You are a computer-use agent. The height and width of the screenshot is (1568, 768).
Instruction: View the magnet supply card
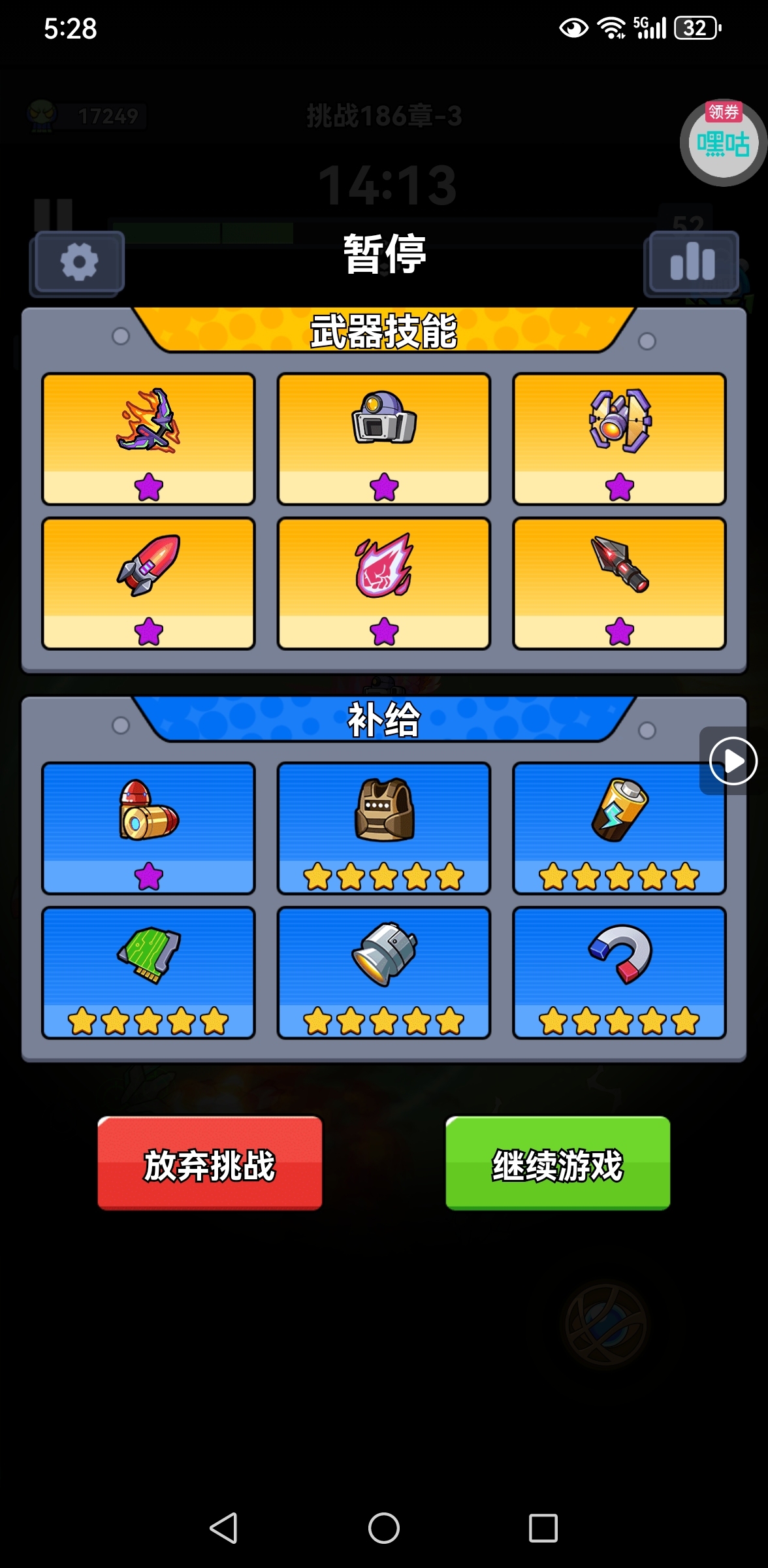click(619, 972)
